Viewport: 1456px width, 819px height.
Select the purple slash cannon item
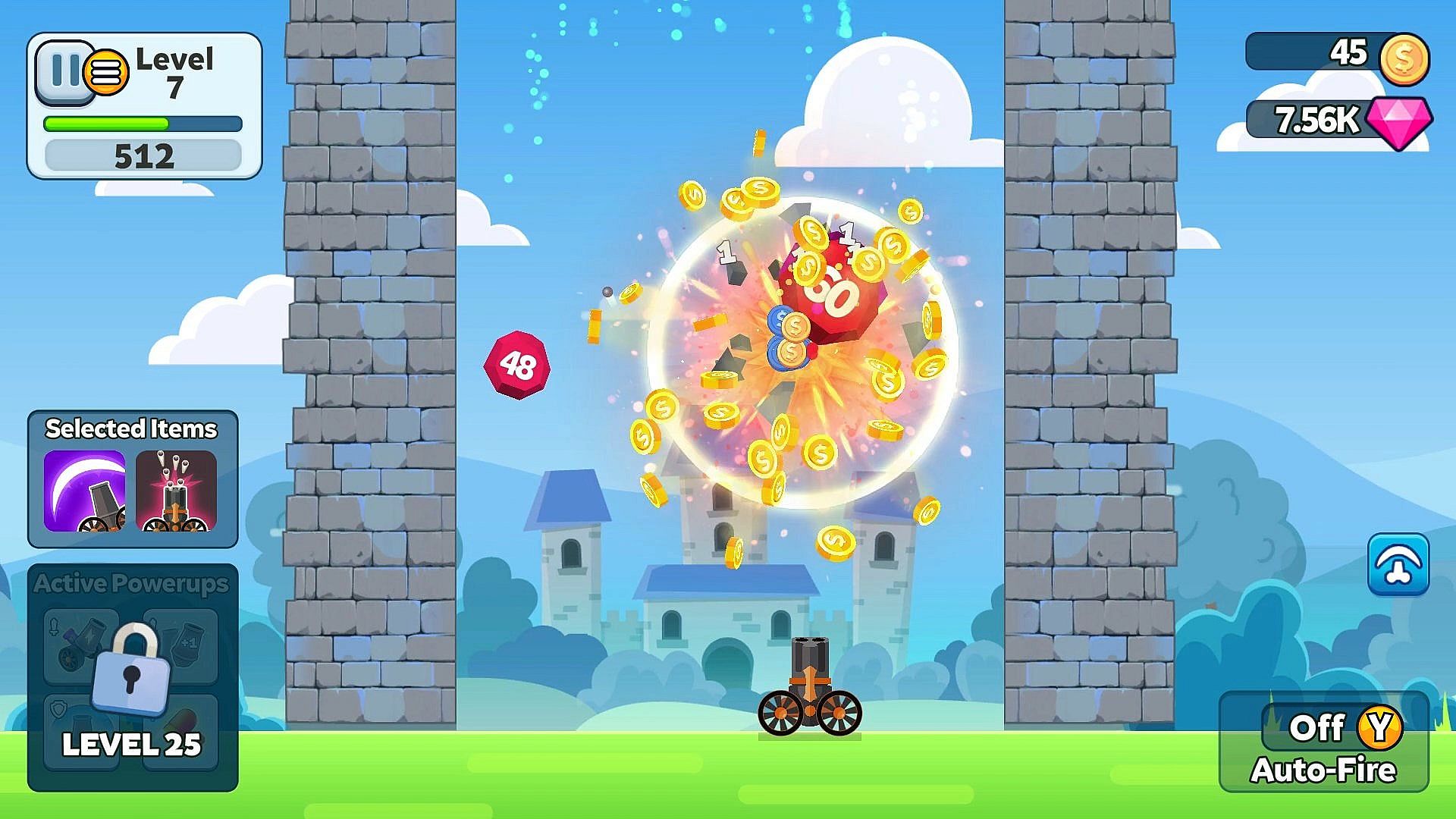pos(85,491)
